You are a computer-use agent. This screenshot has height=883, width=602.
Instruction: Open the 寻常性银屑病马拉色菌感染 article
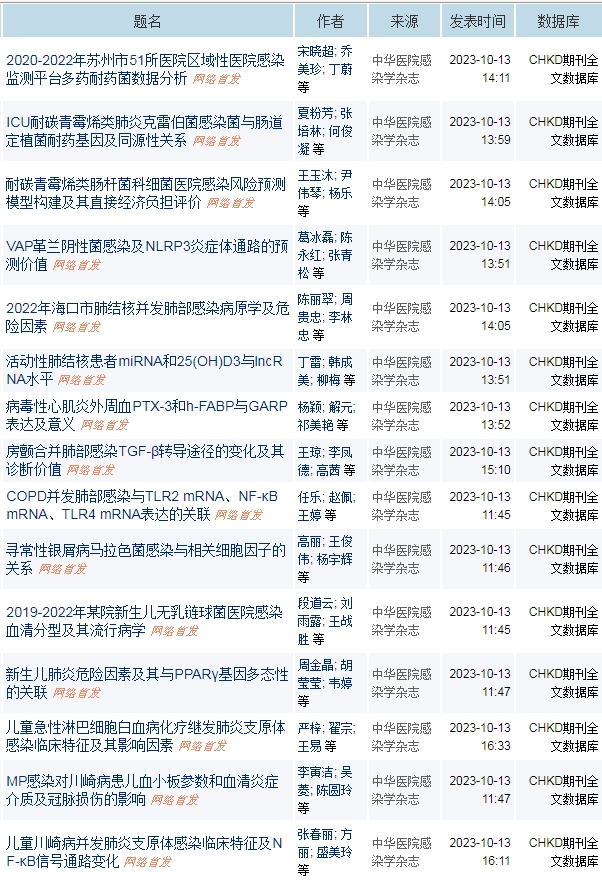coord(145,550)
